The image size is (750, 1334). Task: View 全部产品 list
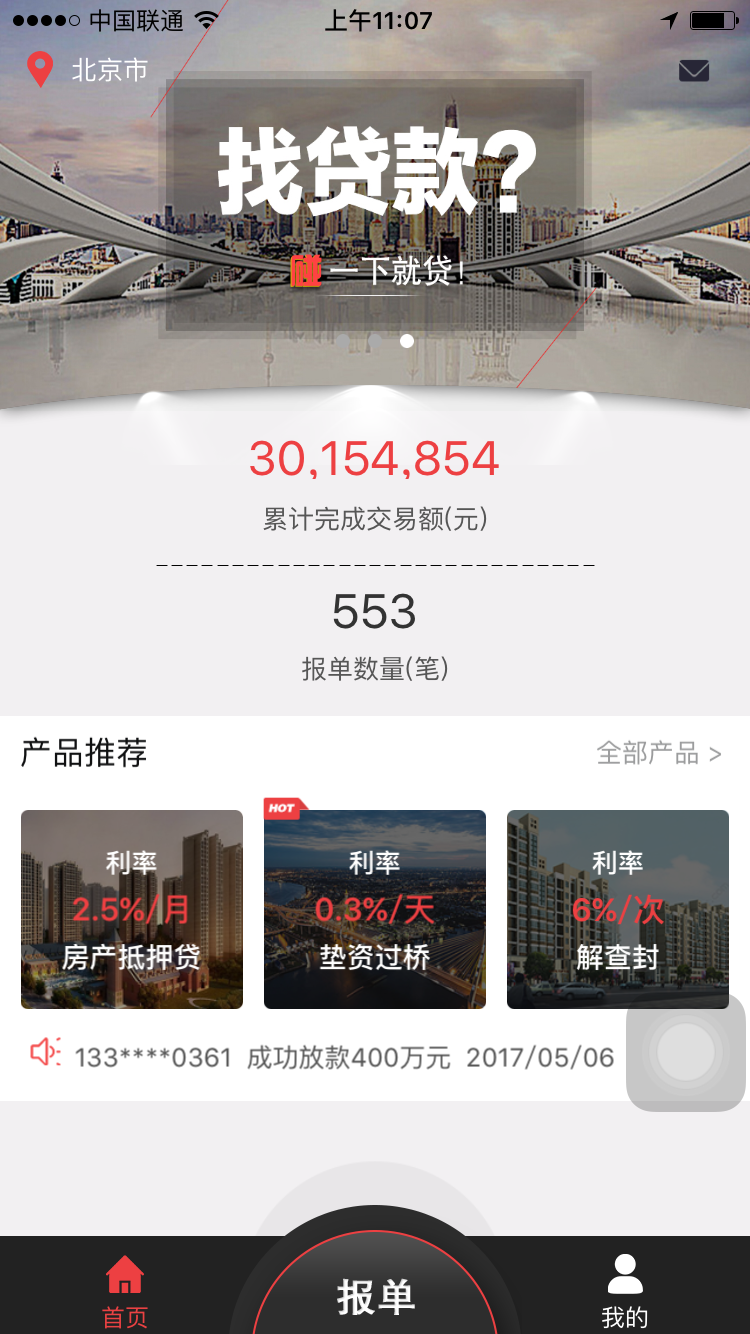[x=658, y=753]
